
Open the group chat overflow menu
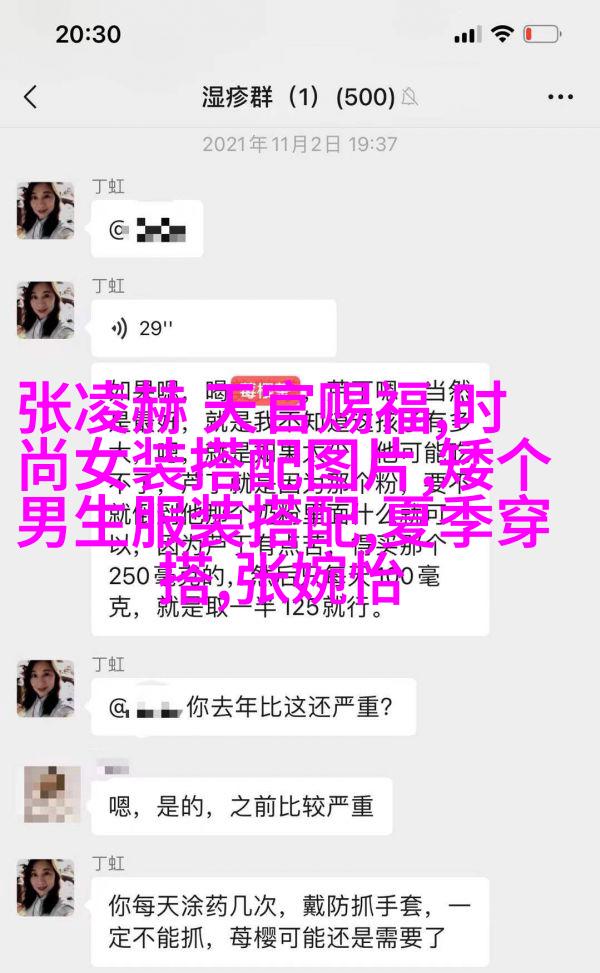pyautogui.click(x=560, y=97)
